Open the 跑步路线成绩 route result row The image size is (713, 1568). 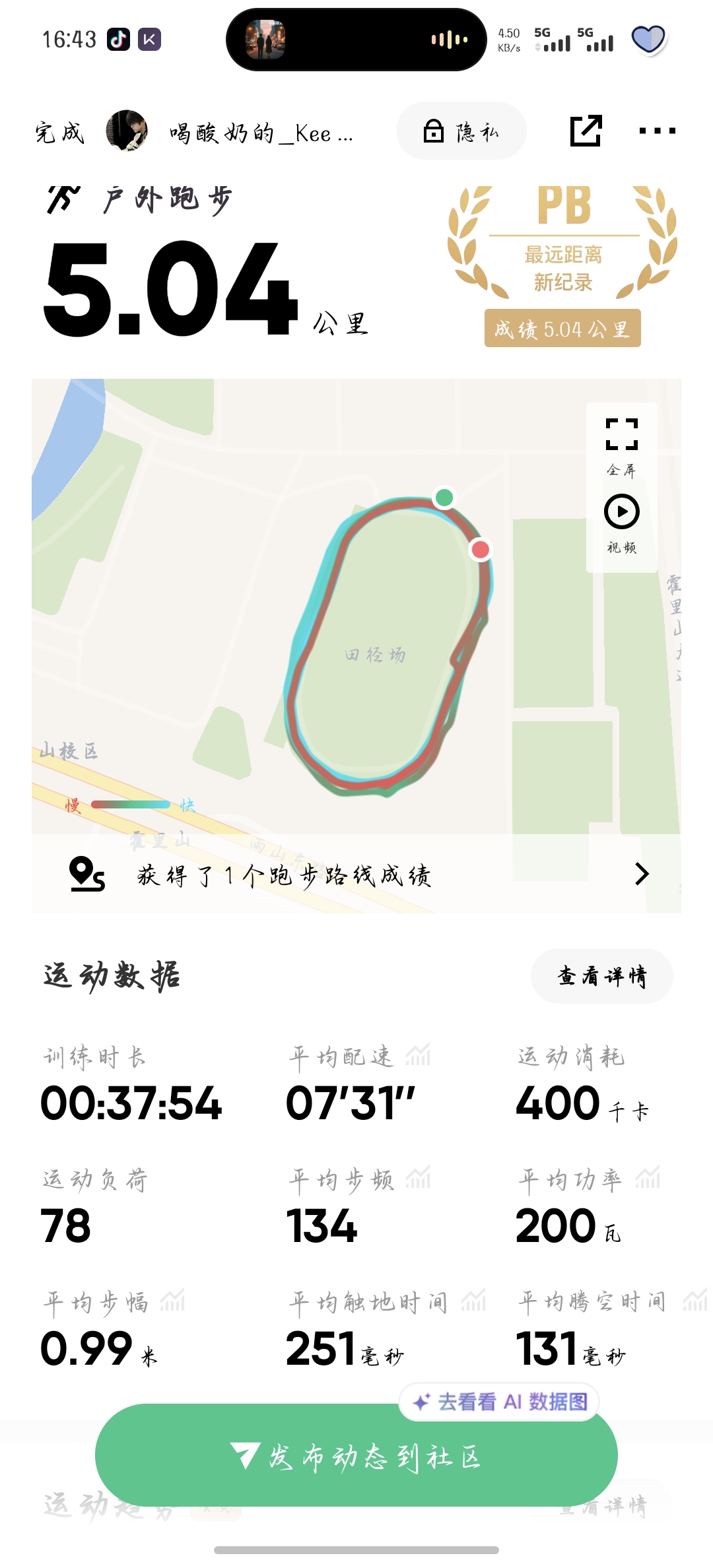(356, 874)
